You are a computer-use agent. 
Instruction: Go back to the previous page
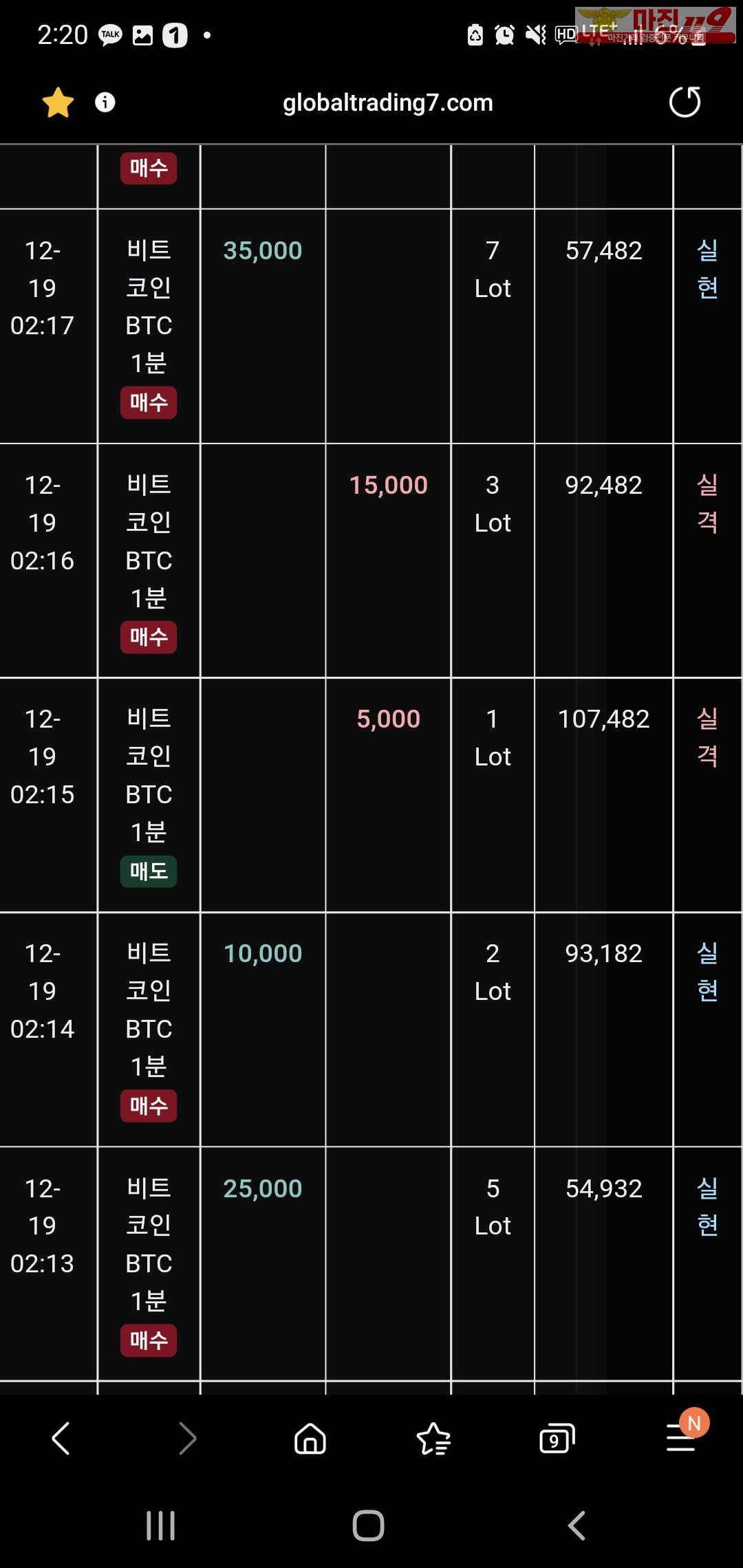pyautogui.click(x=61, y=1438)
